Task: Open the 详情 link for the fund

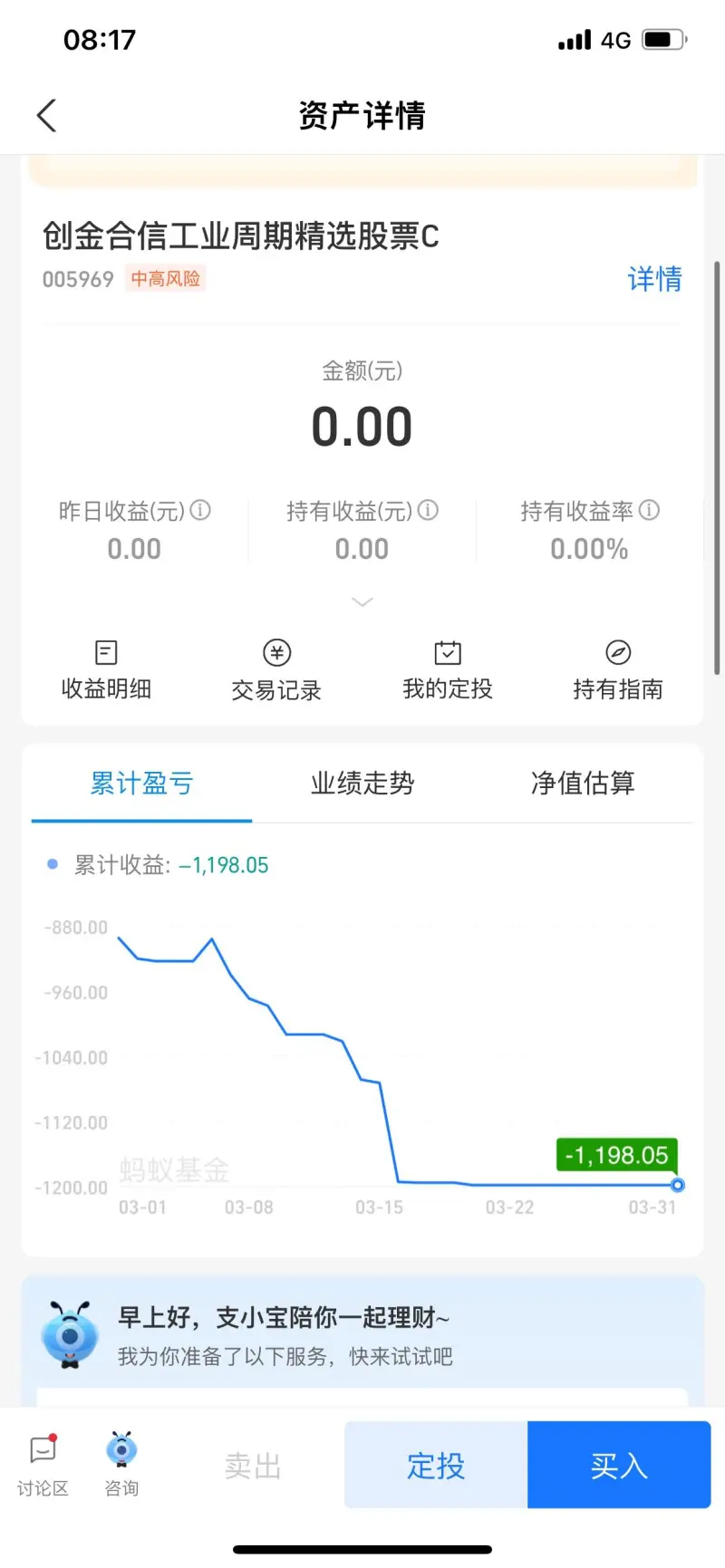Action: [x=654, y=279]
